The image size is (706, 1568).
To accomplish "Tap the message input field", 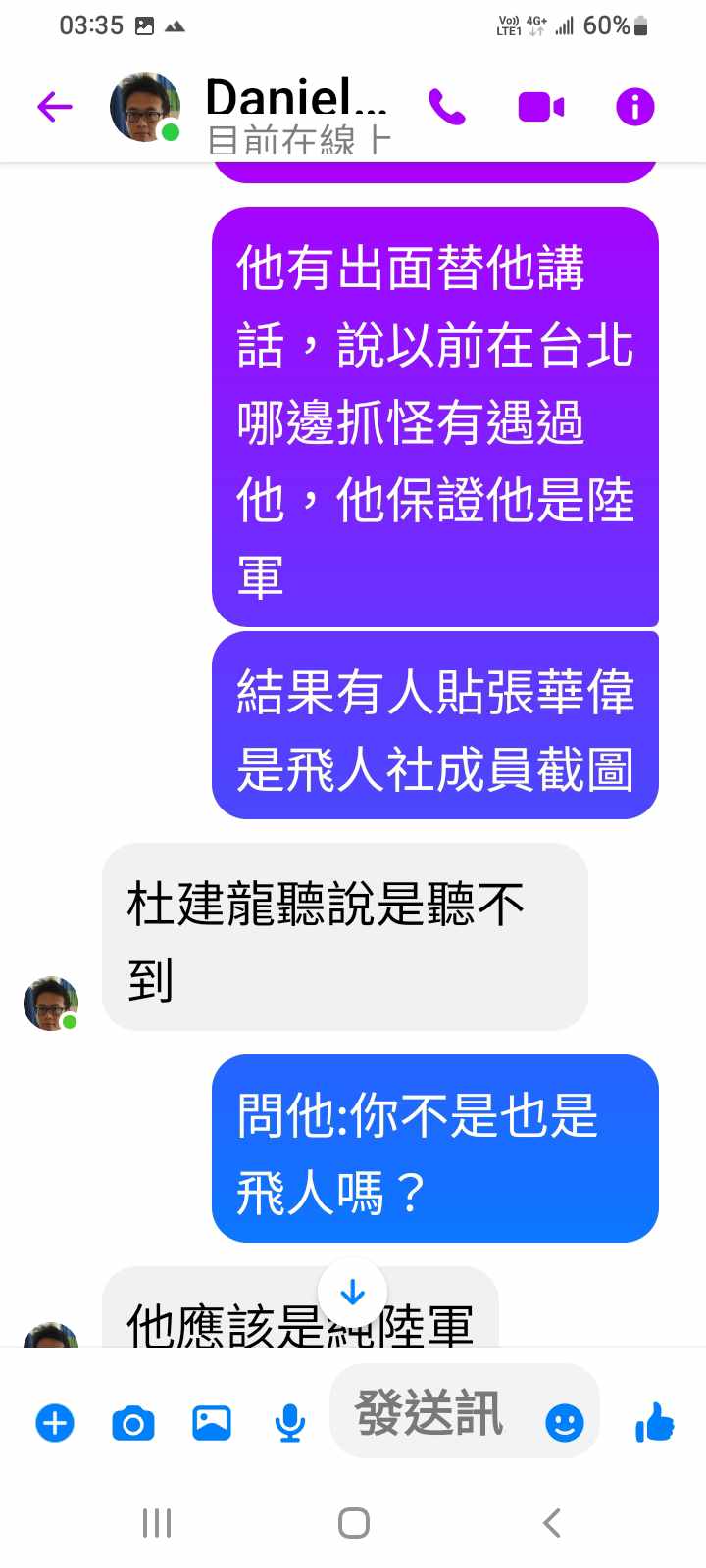I will click(431, 1412).
